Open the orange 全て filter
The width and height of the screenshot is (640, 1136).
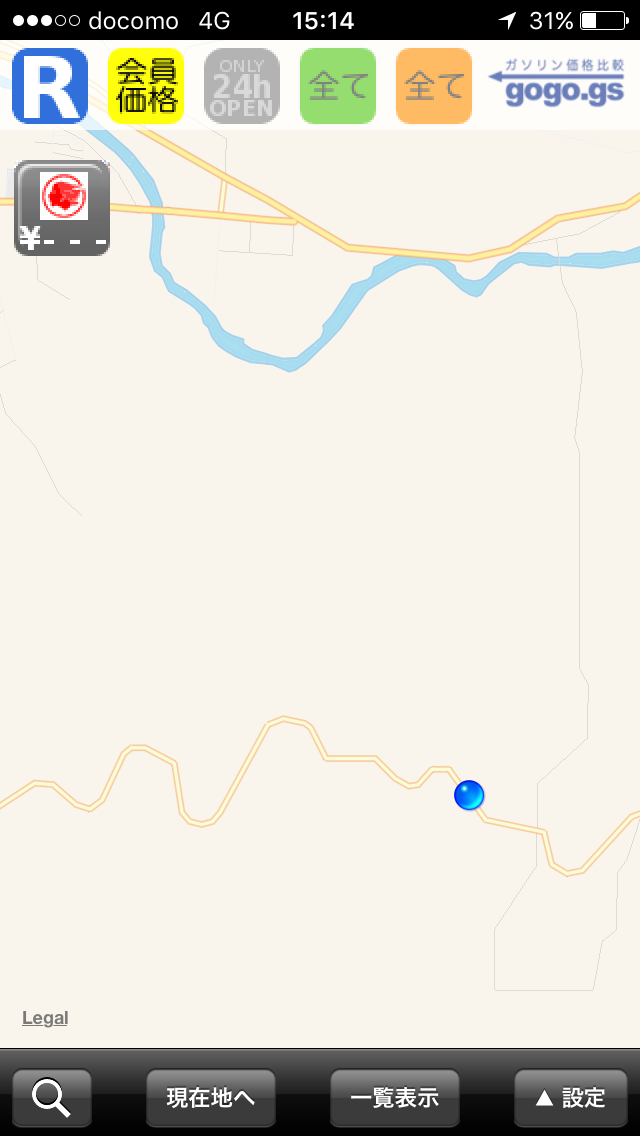click(x=434, y=86)
